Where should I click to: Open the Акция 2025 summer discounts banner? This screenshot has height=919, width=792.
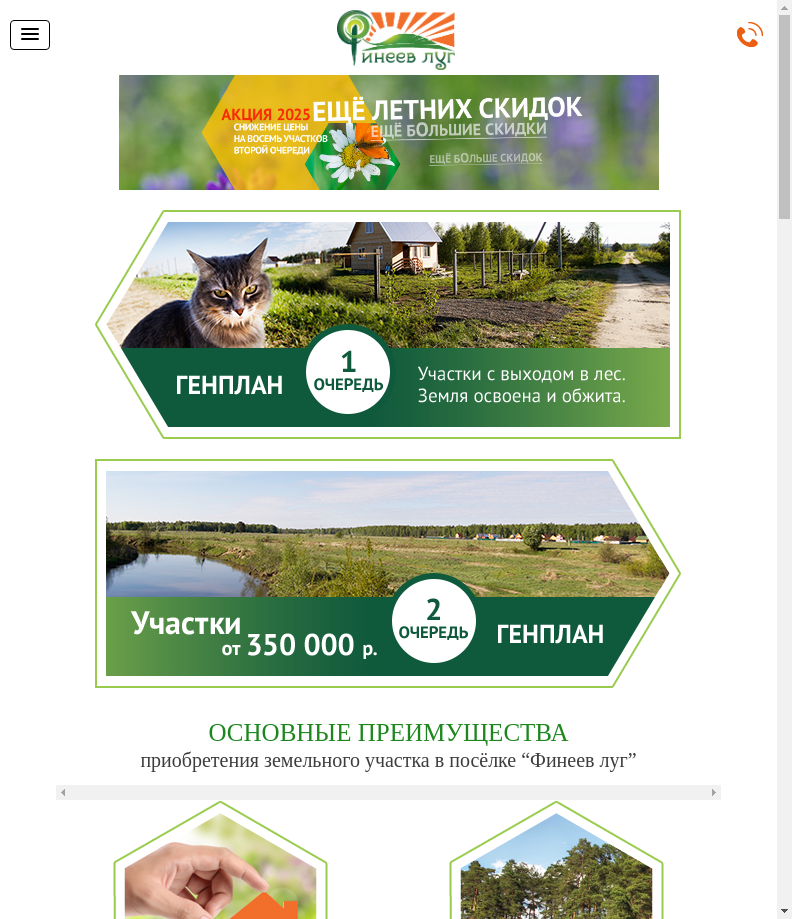click(388, 132)
